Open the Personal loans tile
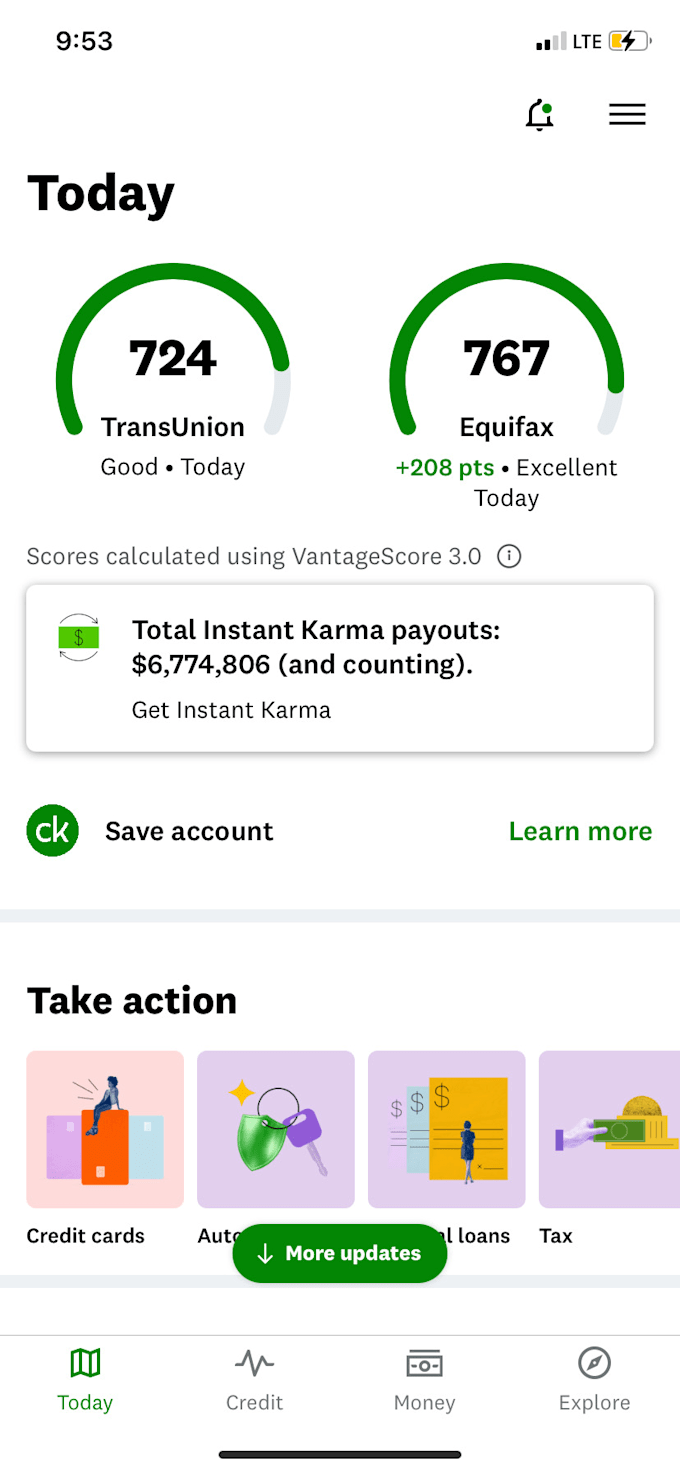 pyautogui.click(x=447, y=1130)
